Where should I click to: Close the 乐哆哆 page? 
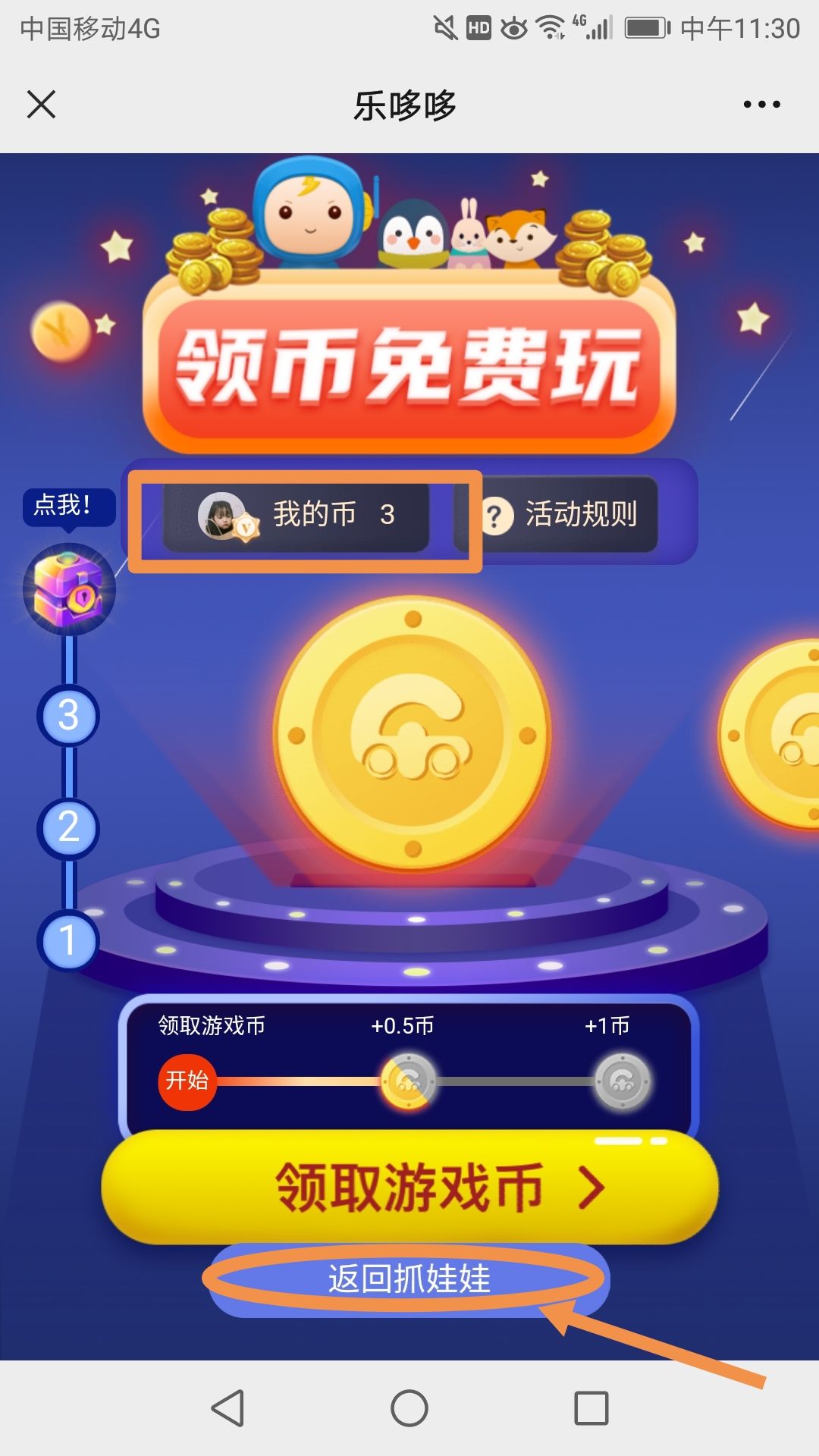(x=42, y=105)
